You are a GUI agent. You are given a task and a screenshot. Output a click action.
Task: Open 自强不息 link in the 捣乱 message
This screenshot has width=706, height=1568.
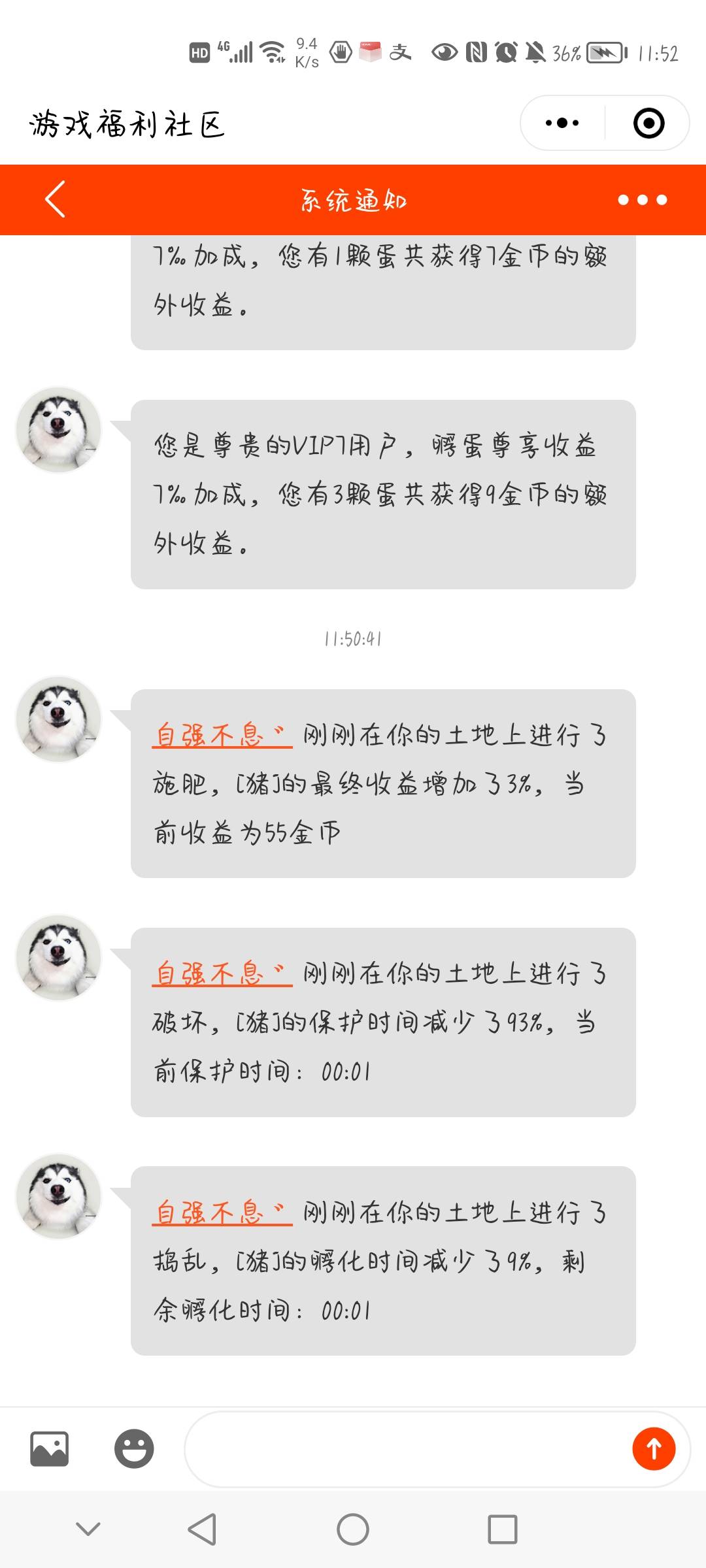(x=221, y=1213)
